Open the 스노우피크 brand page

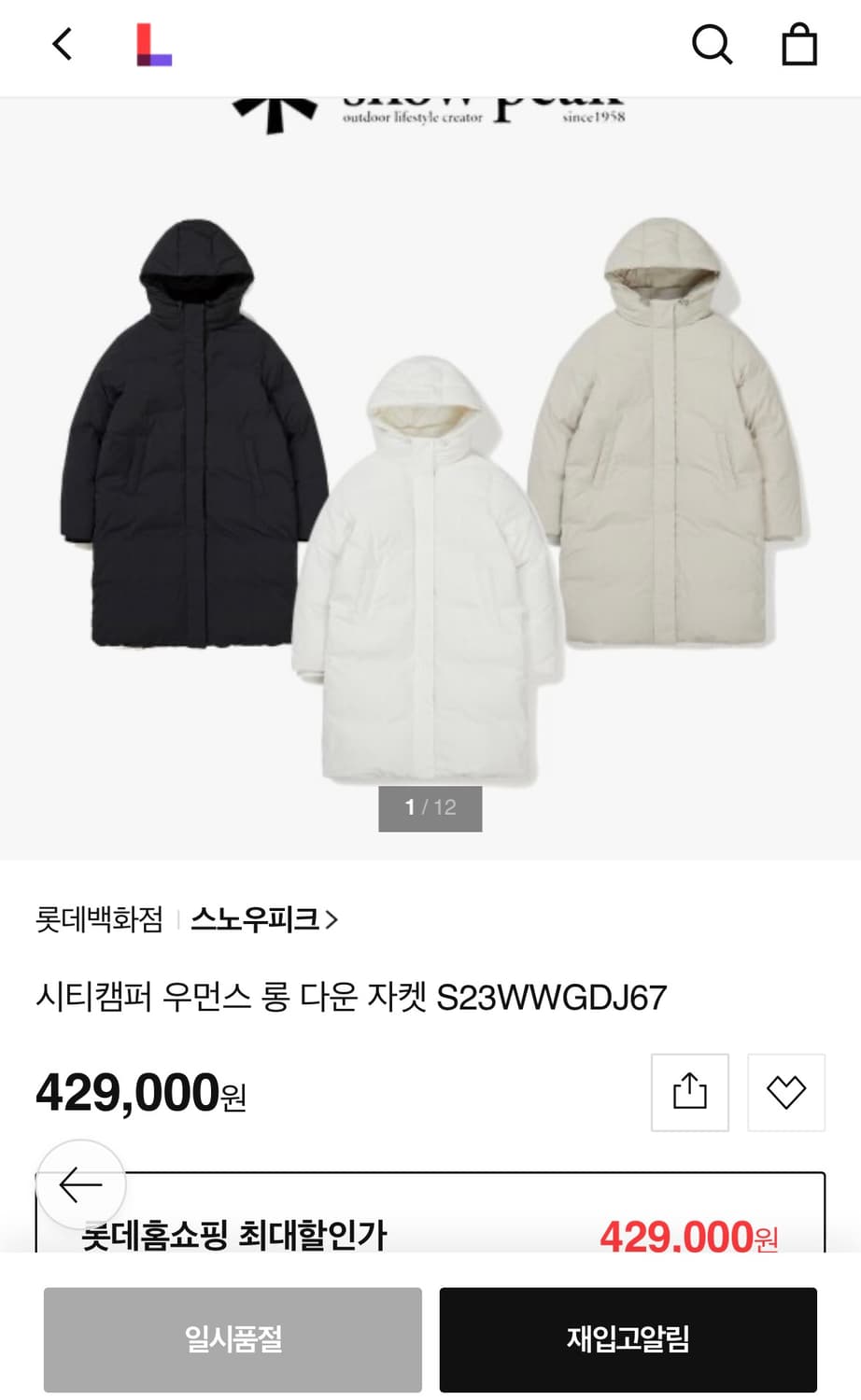257,919
